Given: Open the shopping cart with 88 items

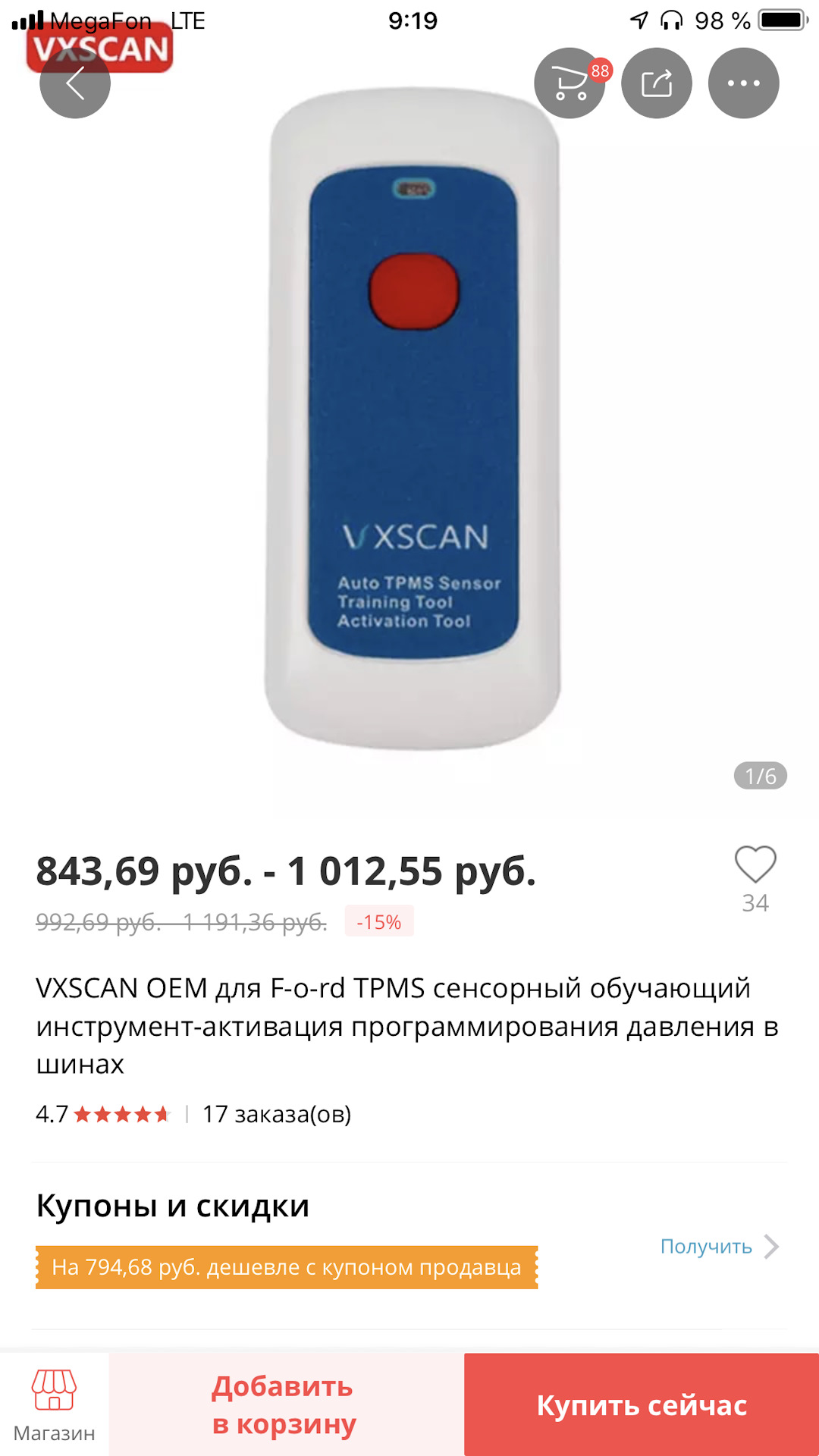Looking at the screenshot, I should [570, 83].
